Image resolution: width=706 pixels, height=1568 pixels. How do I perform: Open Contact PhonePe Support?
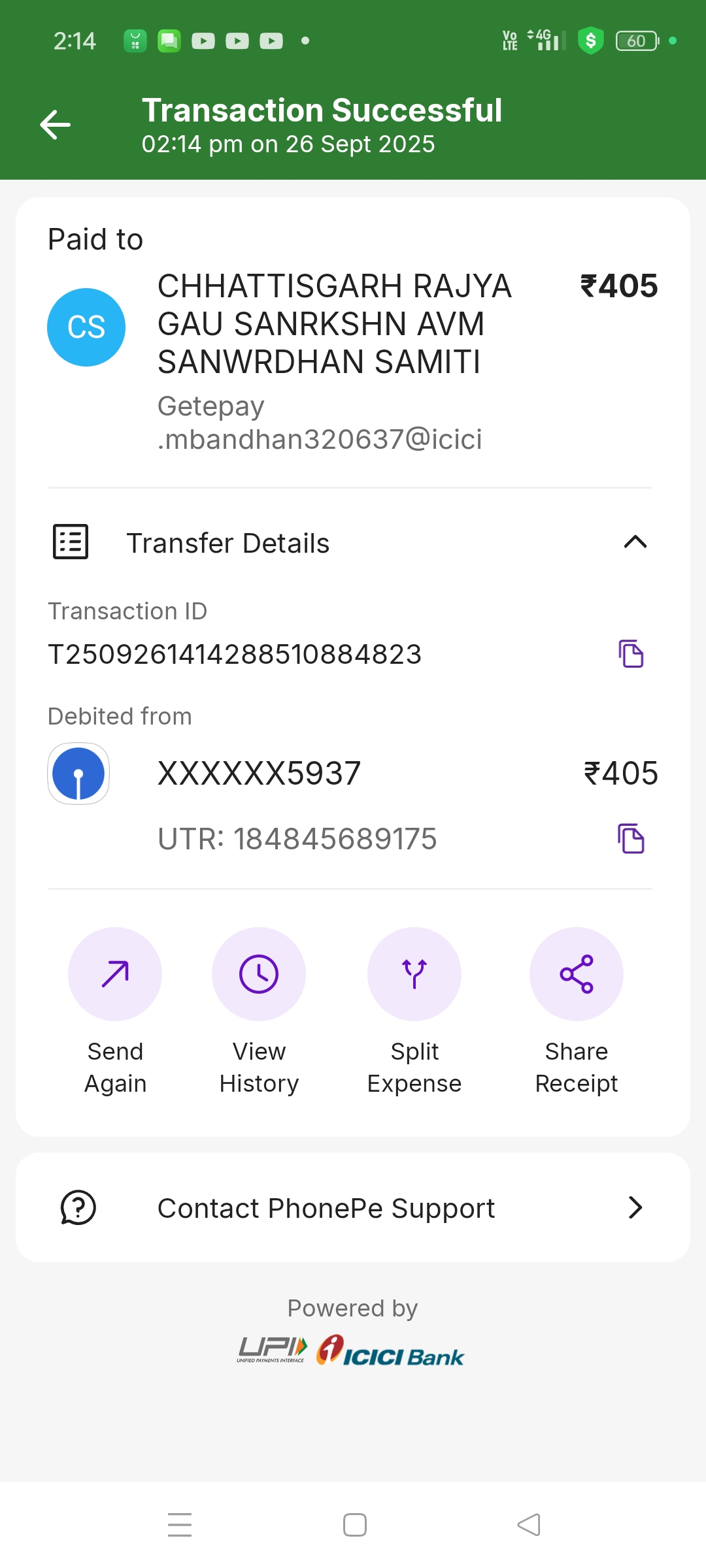pyautogui.click(x=353, y=1208)
